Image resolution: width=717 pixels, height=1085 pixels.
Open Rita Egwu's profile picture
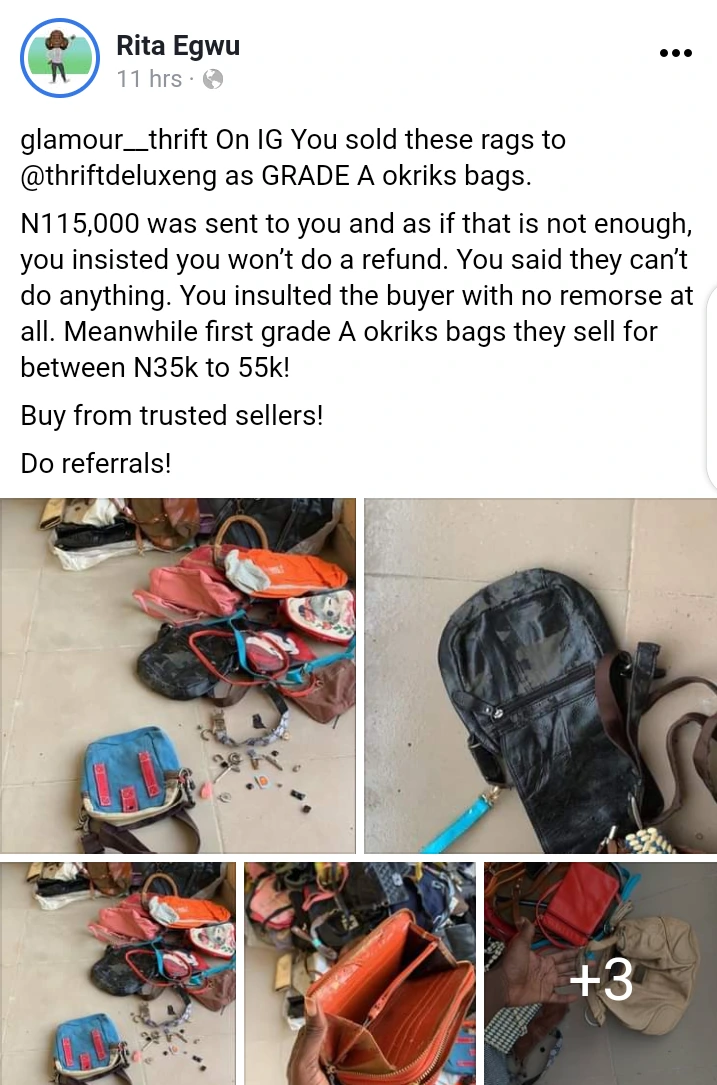click(x=60, y=58)
